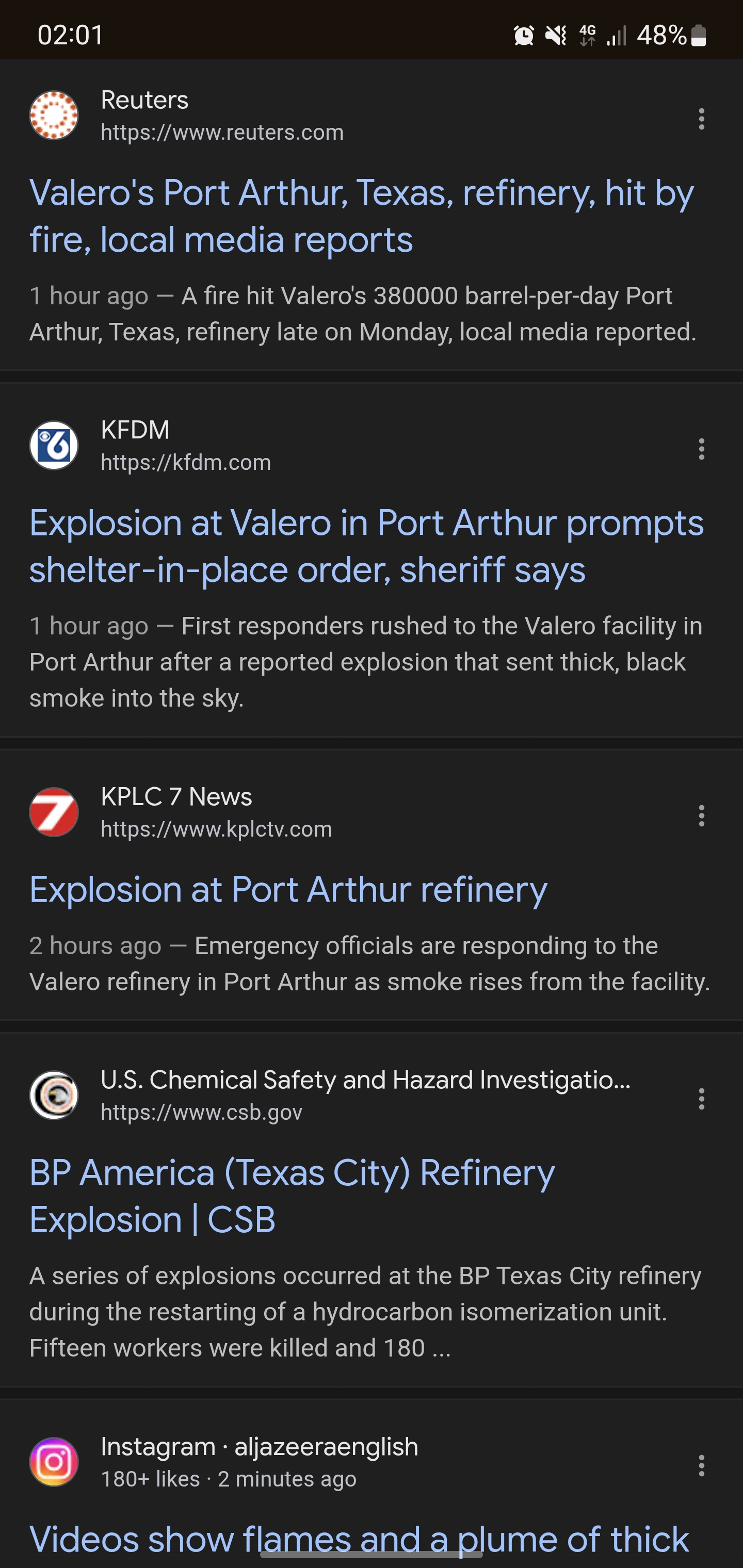The image size is (743, 1568).
Task: Show more options for KPLC 7 News result
Action: point(702,815)
